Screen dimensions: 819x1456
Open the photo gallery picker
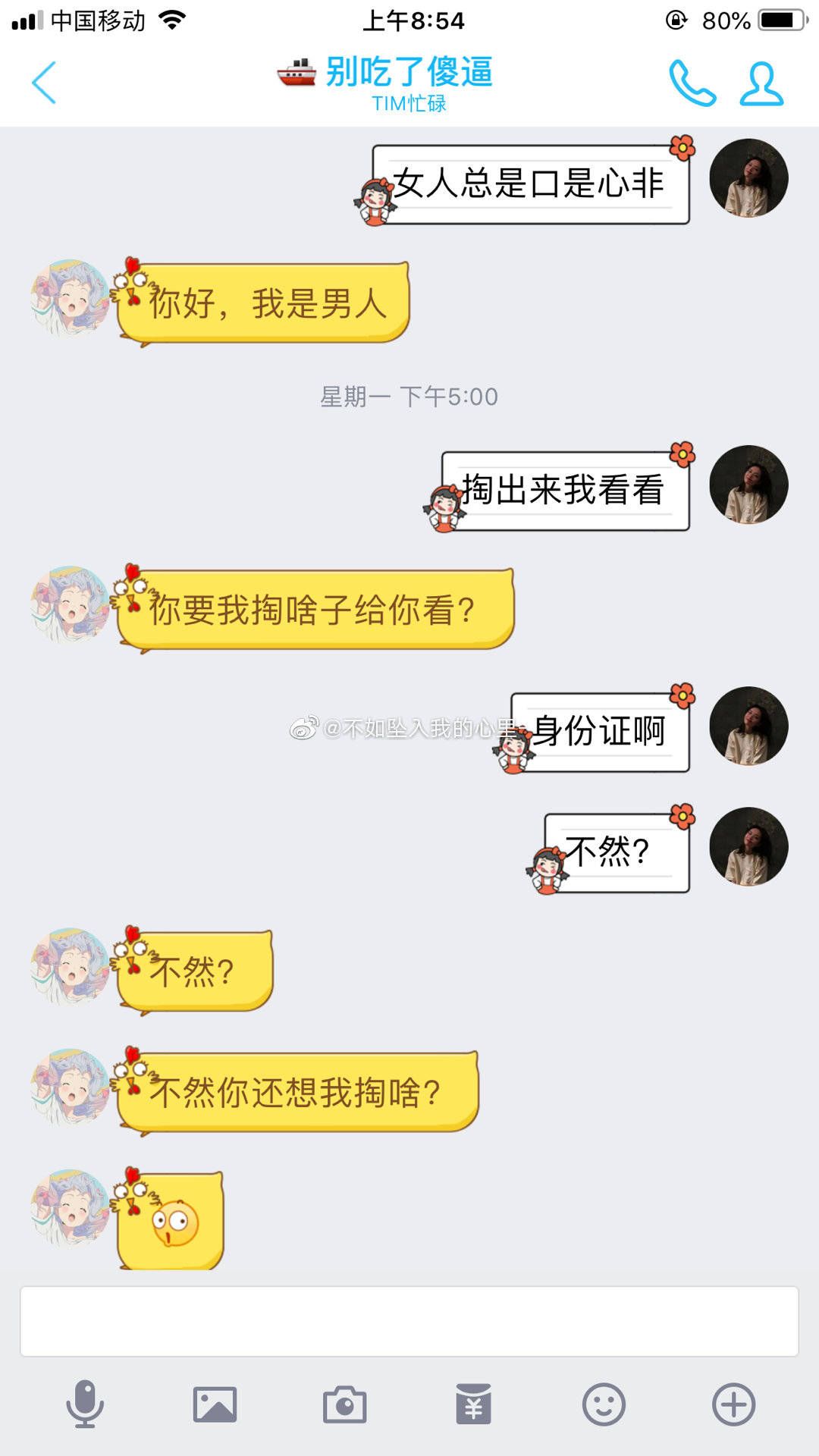[215, 1404]
